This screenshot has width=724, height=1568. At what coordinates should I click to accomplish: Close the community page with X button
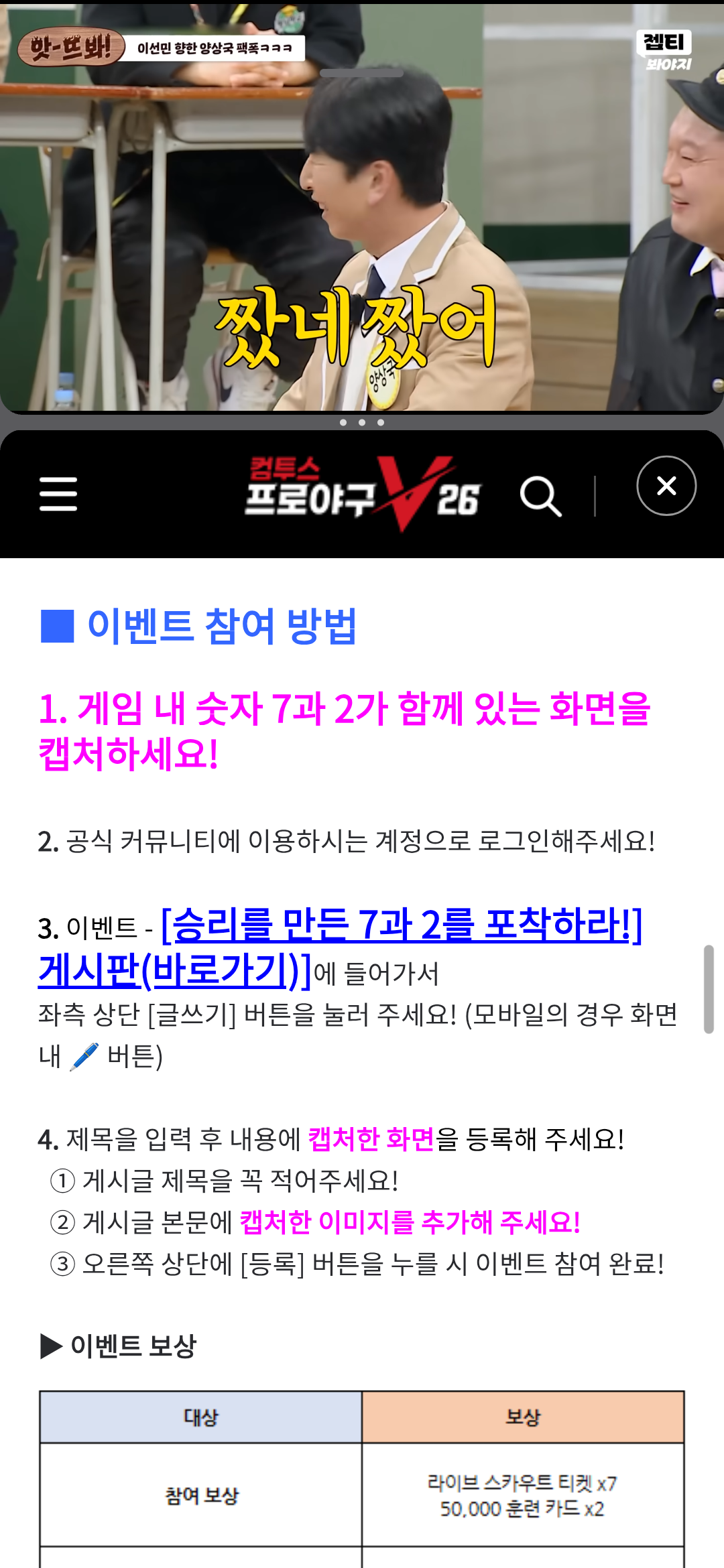click(x=666, y=486)
